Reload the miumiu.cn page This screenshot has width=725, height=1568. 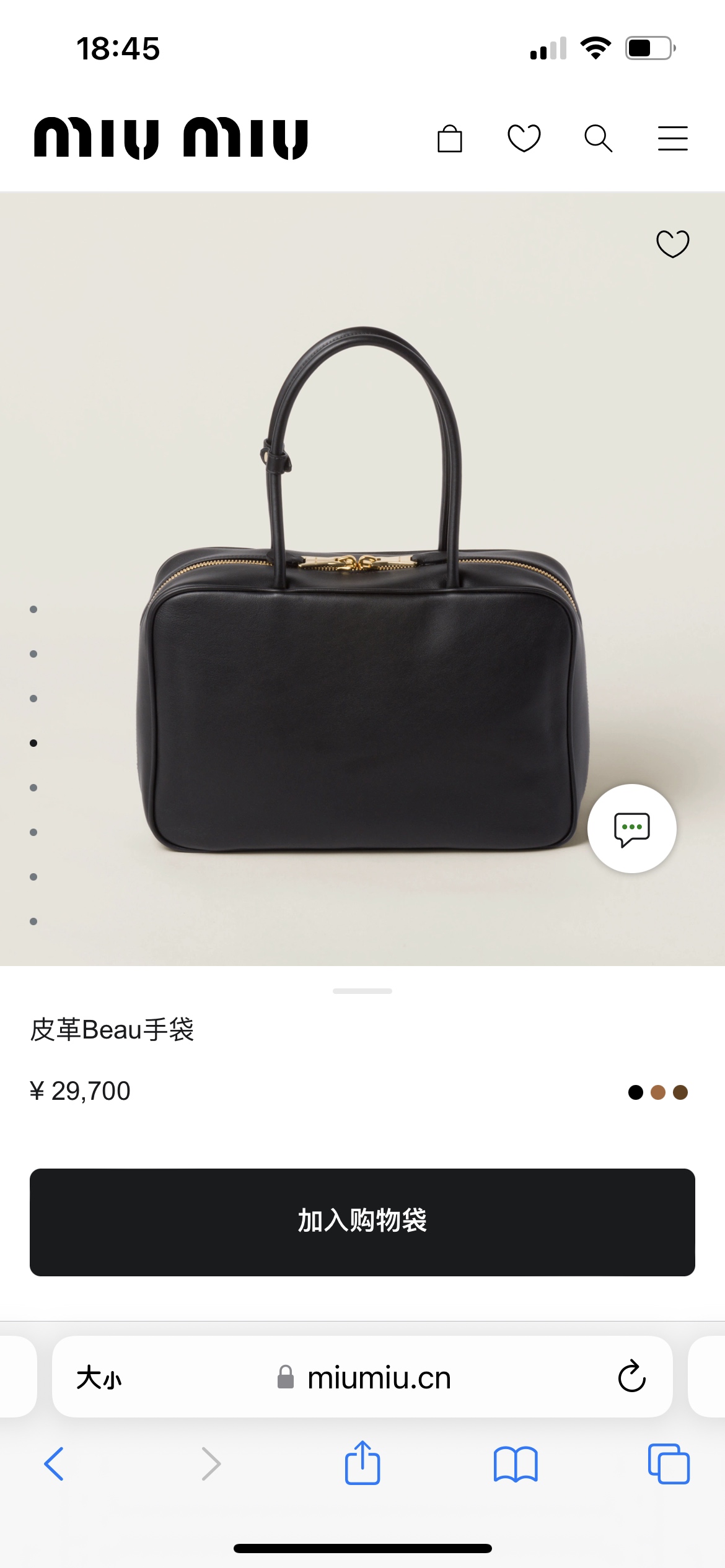coord(631,1377)
